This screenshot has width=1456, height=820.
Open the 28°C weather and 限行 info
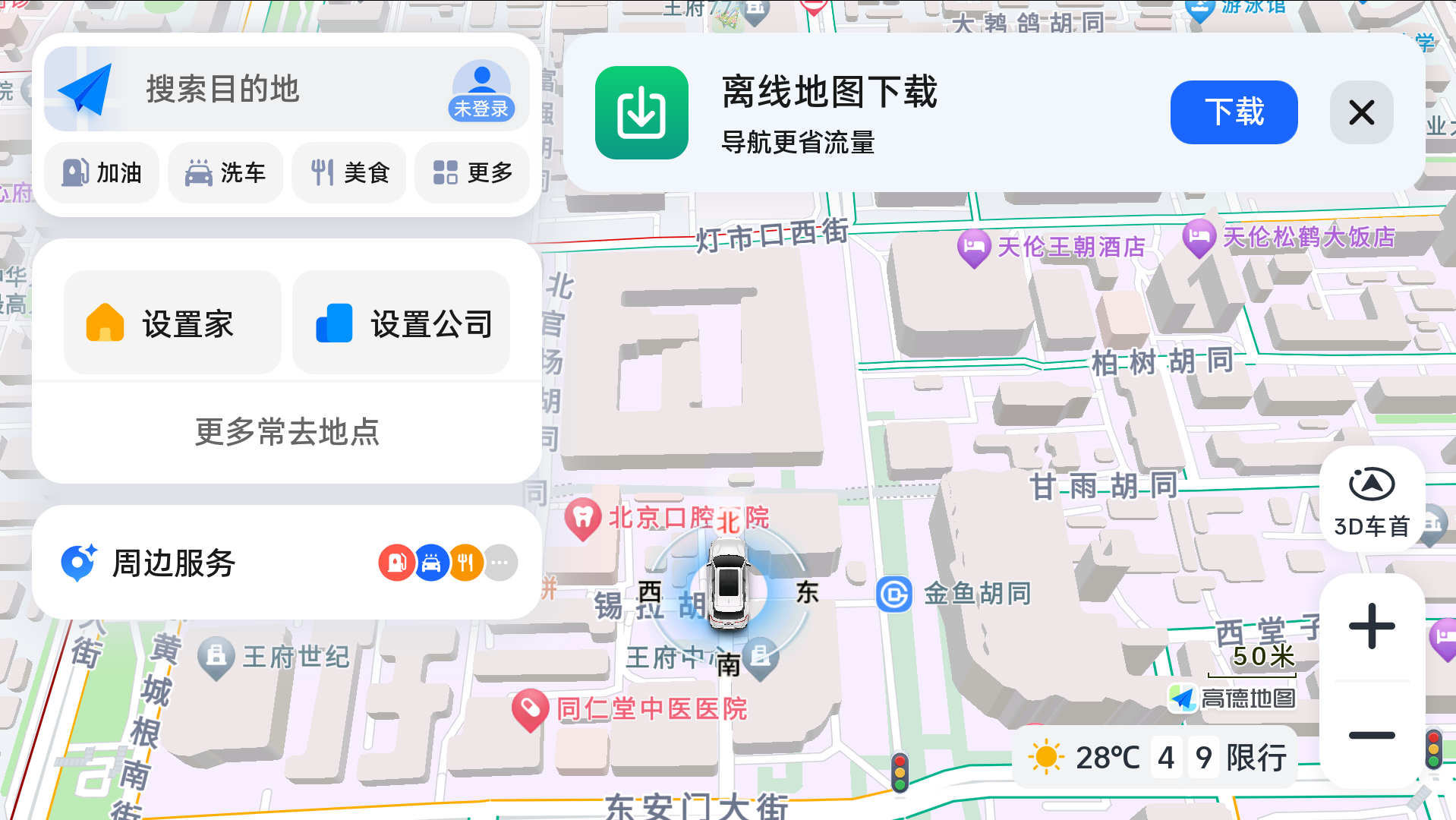[x=1157, y=757]
